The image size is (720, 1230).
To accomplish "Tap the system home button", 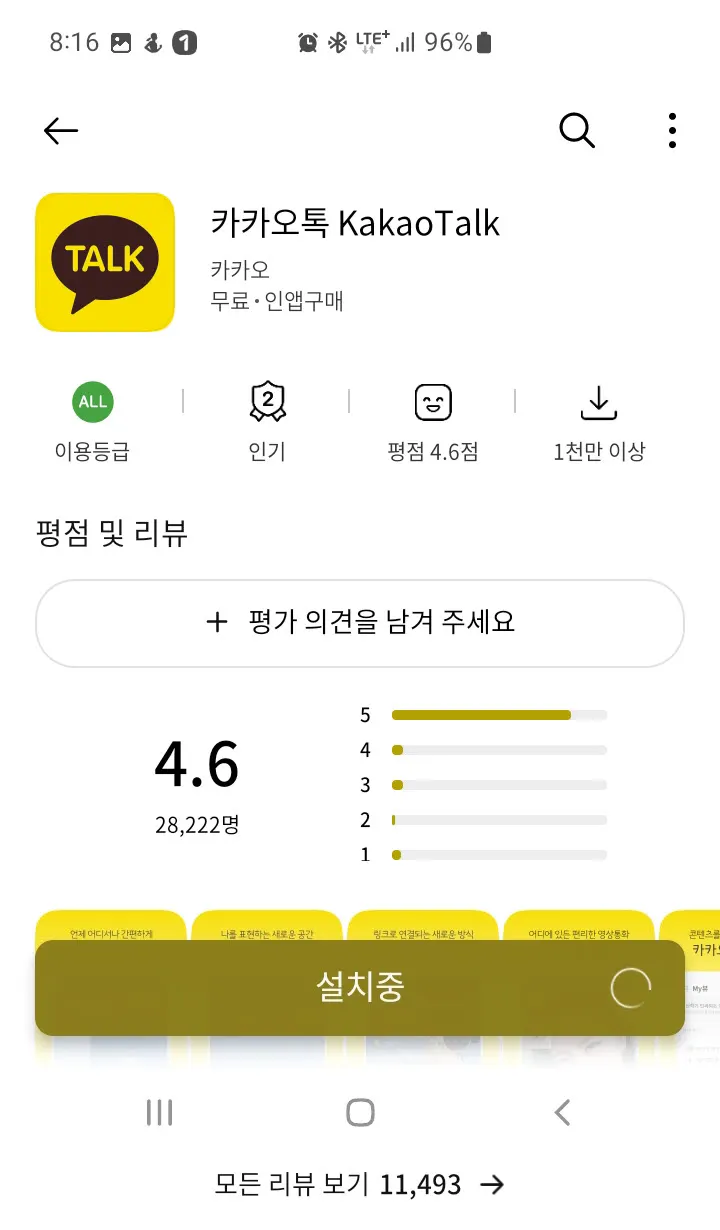I will coord(360,1112).
